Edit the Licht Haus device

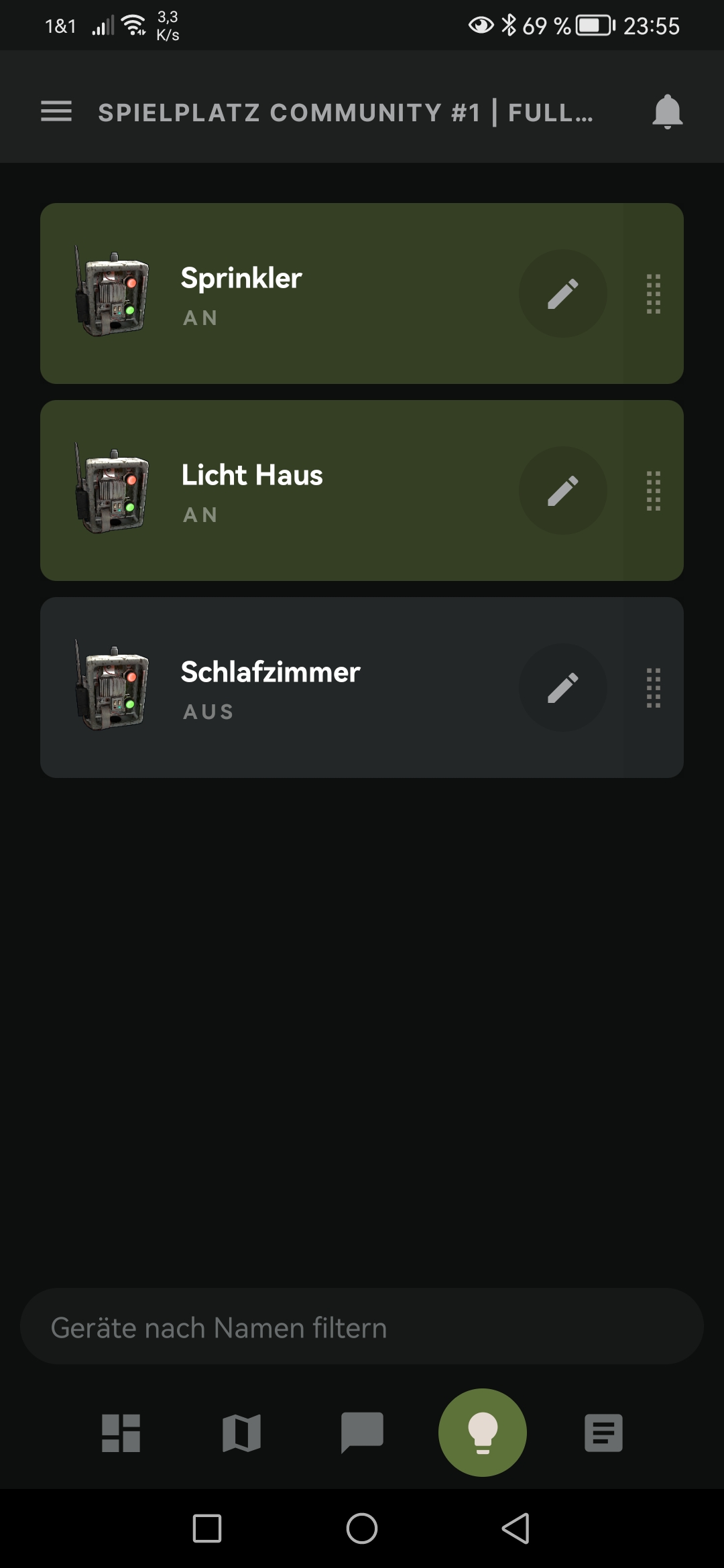(x=562, y=491)
